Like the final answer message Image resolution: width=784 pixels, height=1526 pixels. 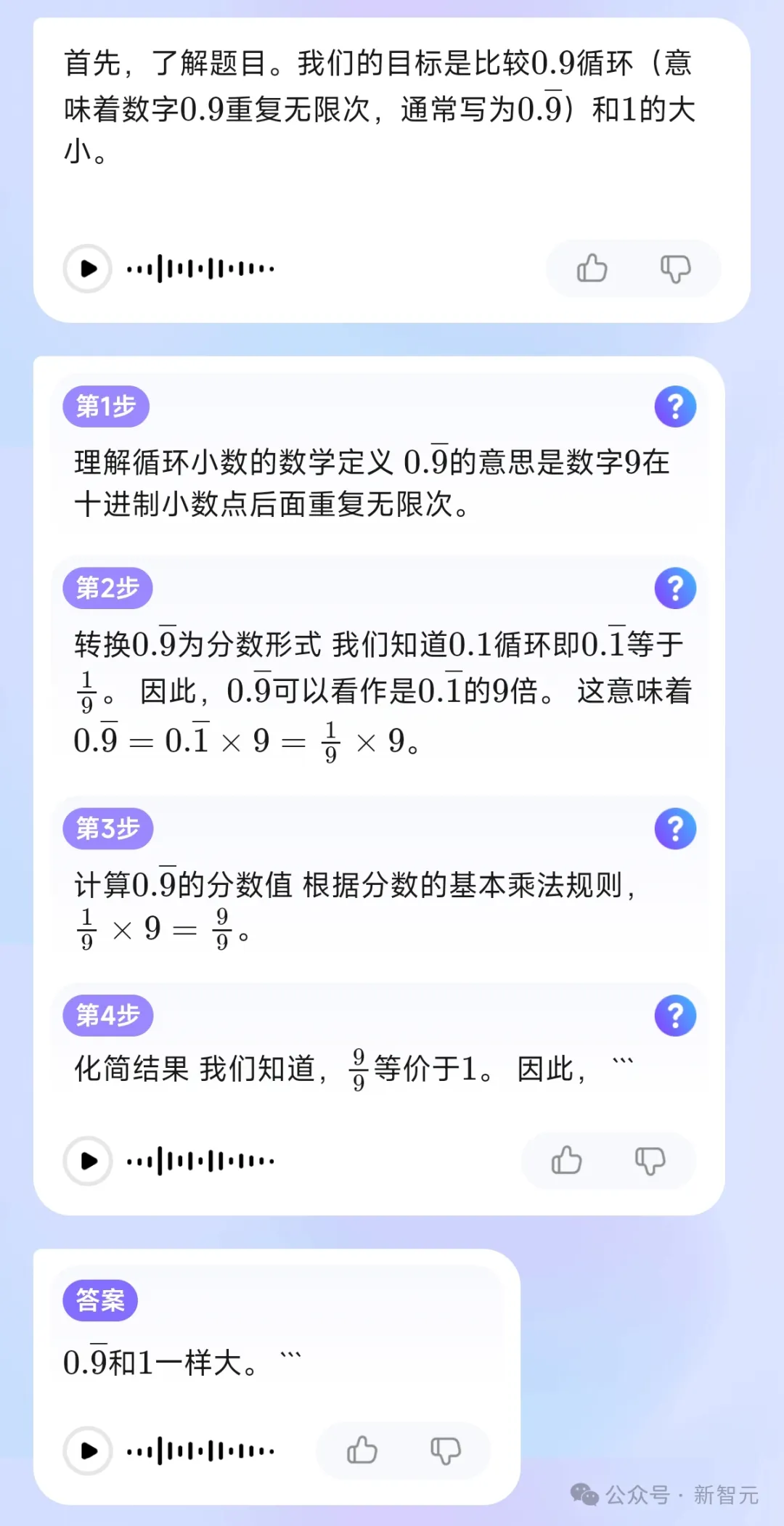click(x=363, y=1450)
